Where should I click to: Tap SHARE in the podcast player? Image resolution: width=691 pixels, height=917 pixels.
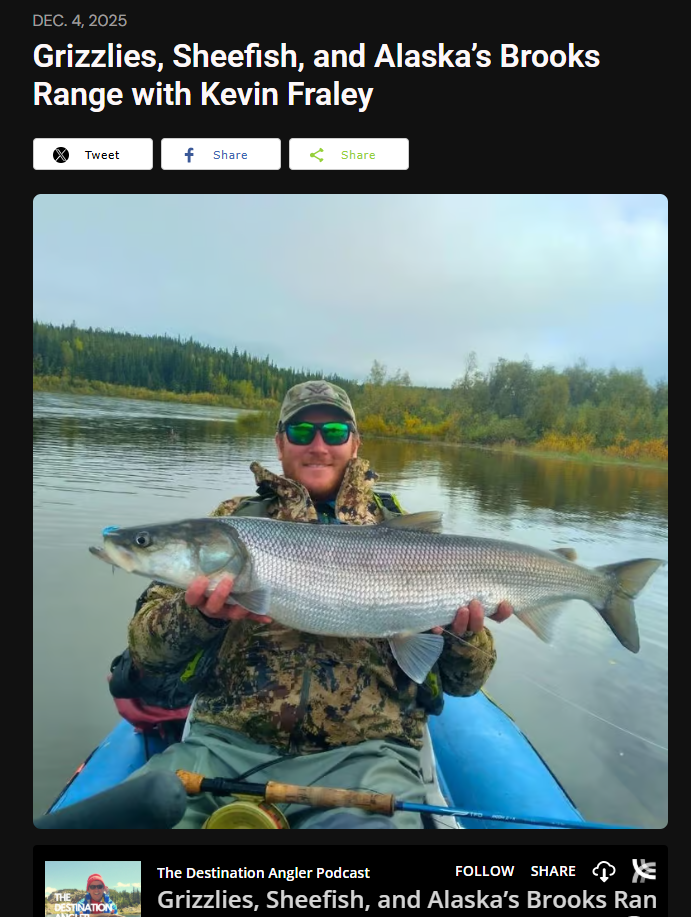553,871
